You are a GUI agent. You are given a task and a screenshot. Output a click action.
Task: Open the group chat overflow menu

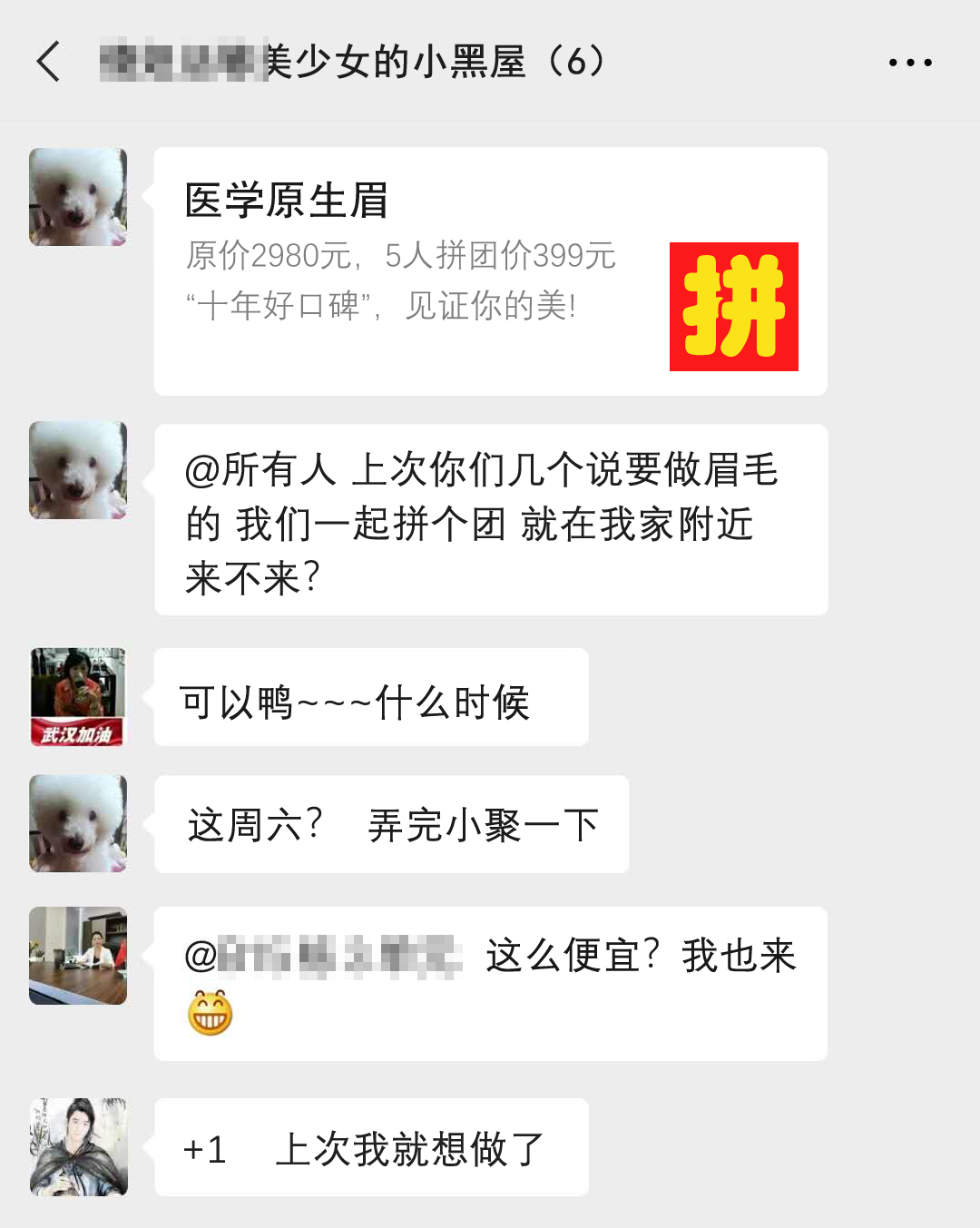(910, 63)
